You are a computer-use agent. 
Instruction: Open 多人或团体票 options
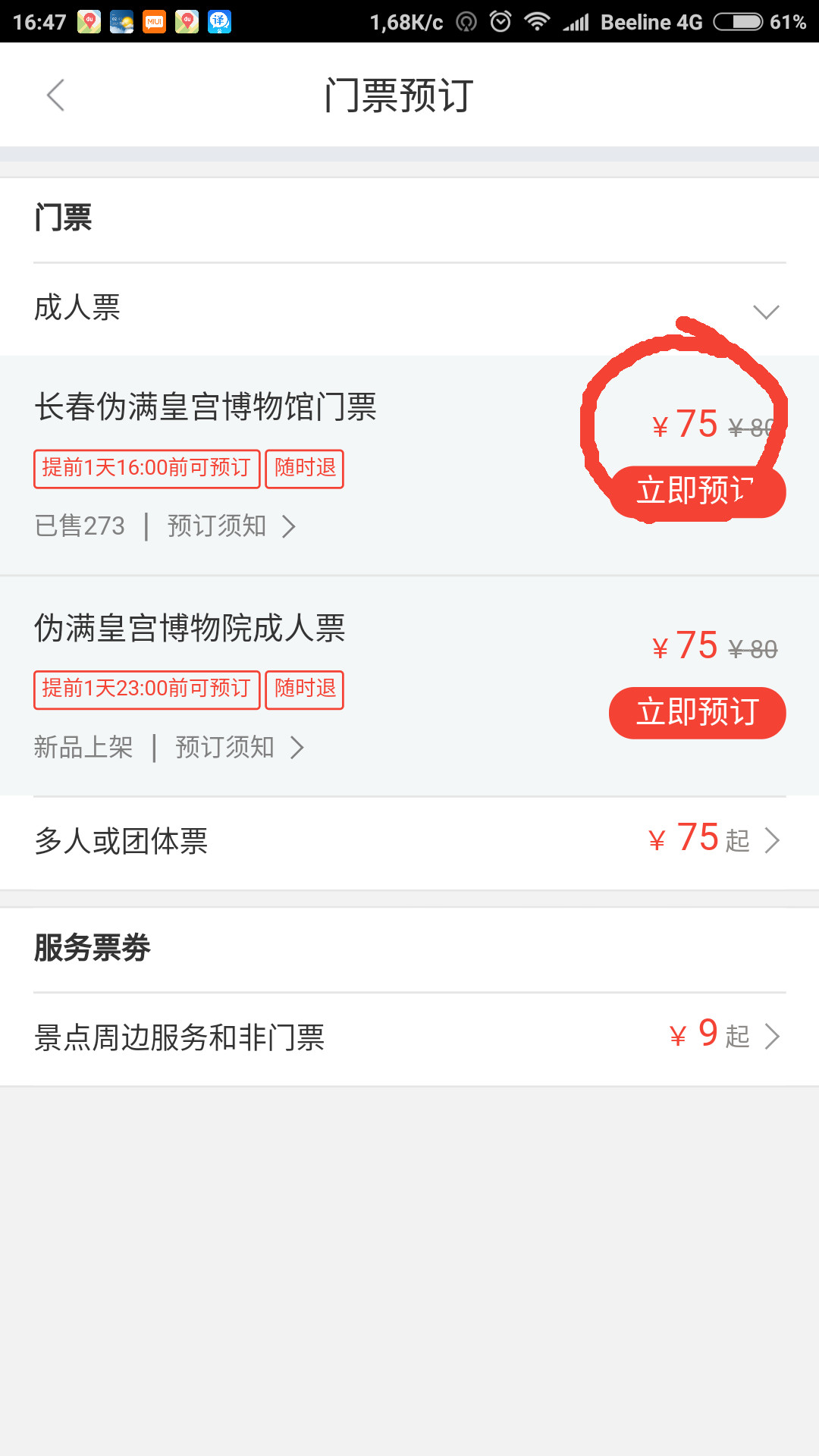pyautogui.click(x=409, y=841)
